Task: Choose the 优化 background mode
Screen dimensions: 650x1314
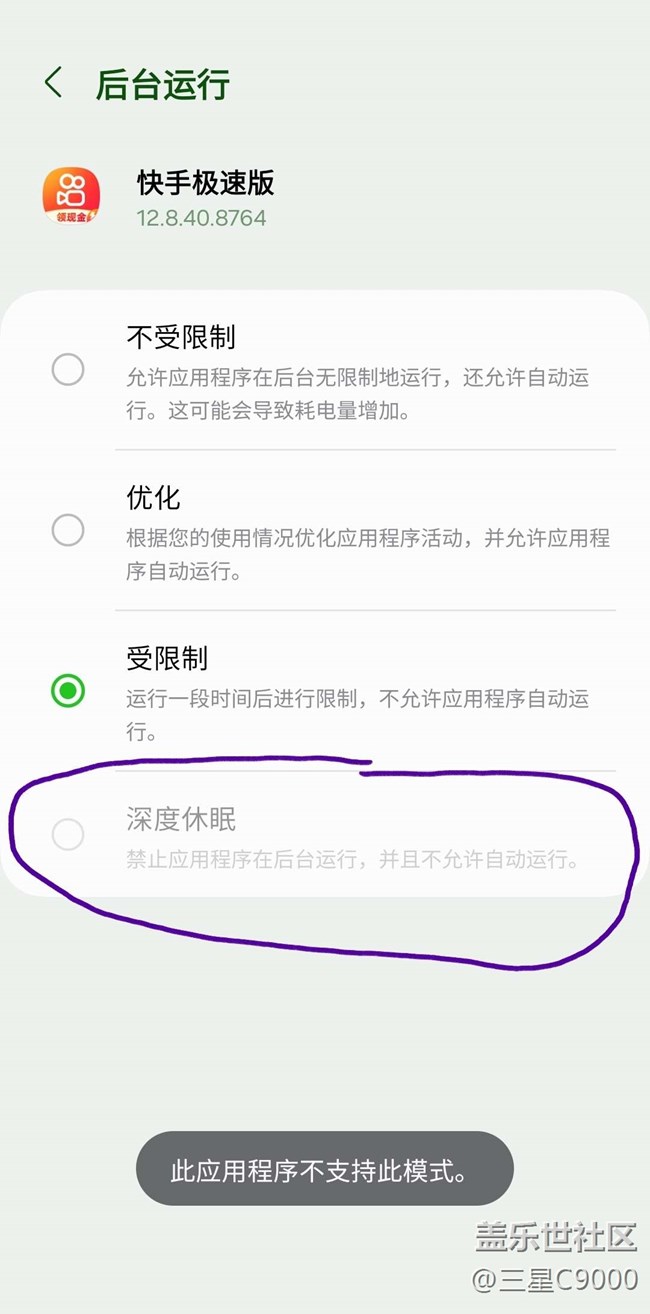Action: pos(325,530)
